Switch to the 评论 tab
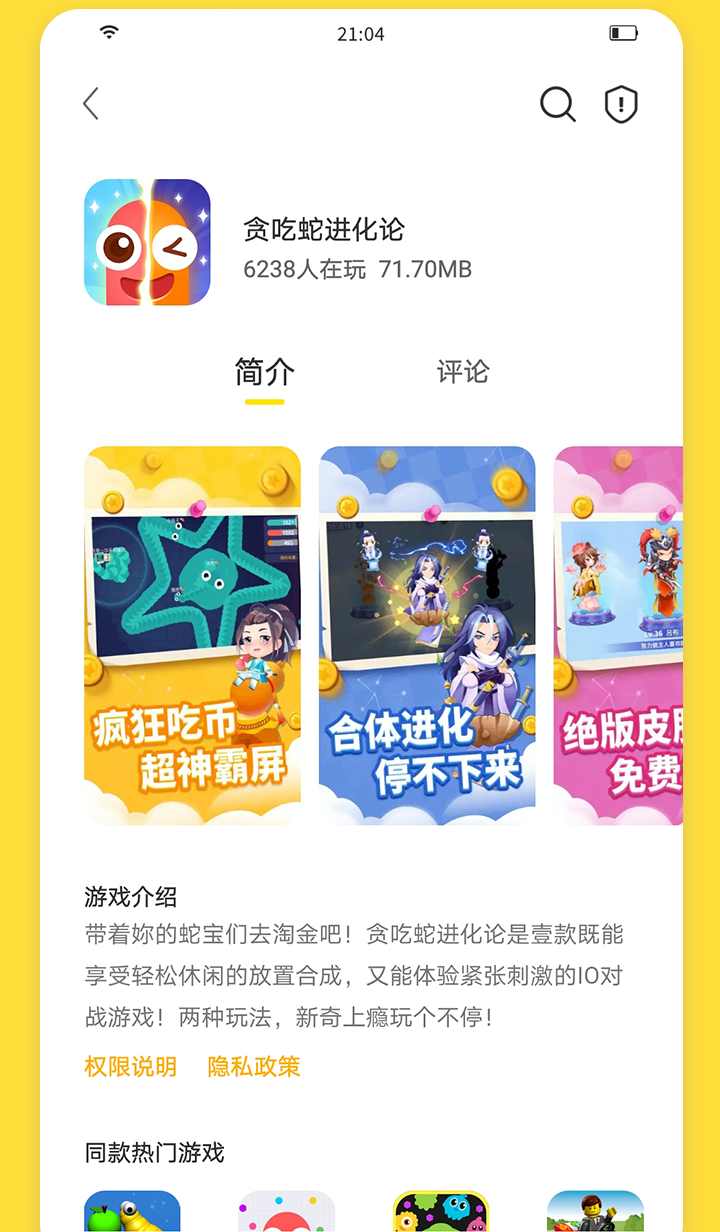 [462, 372]
